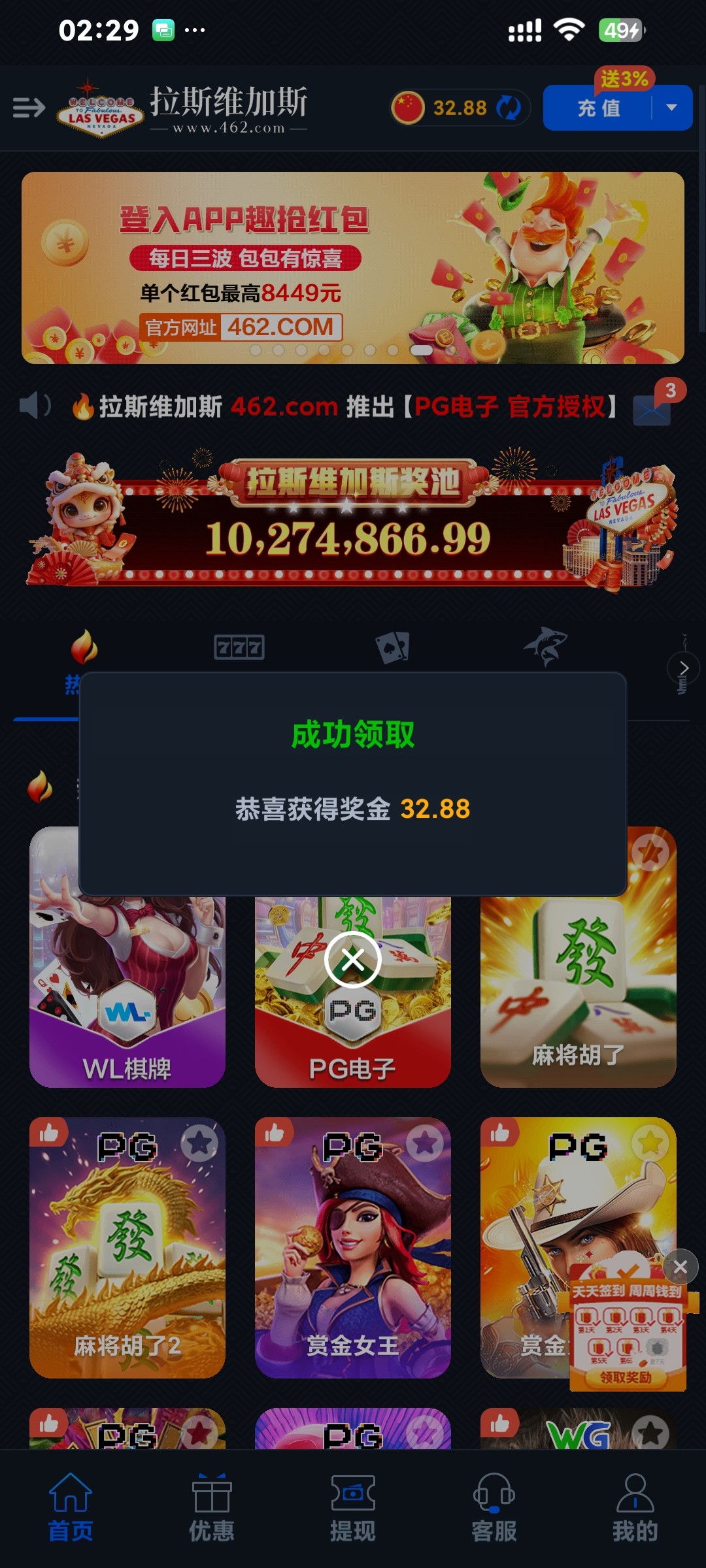706x1568 pixels.
Task: Contact support via the 客服 tab
Action: point(494,1506)
